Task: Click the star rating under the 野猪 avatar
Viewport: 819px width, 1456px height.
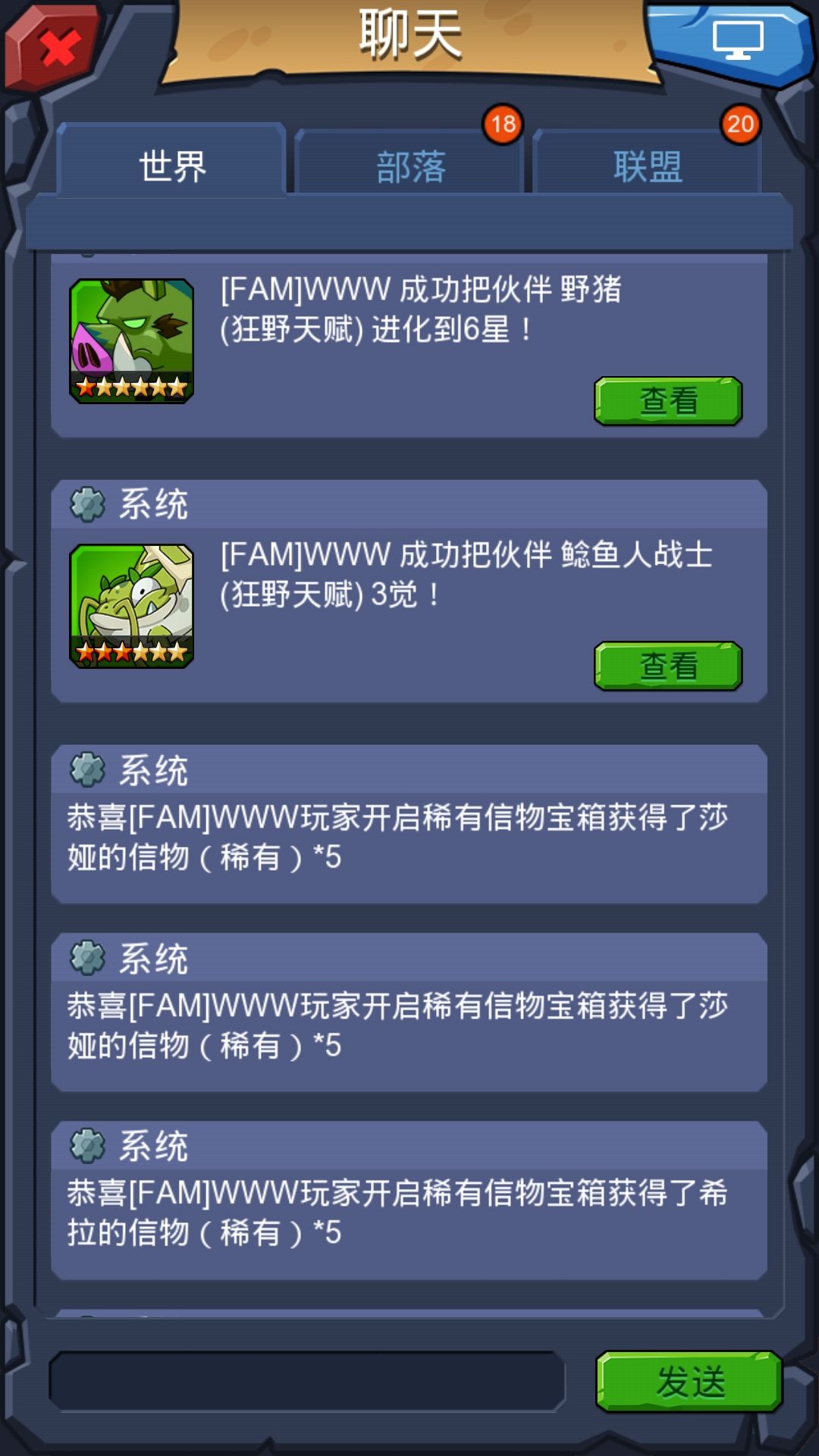Action: click(131, 385)
